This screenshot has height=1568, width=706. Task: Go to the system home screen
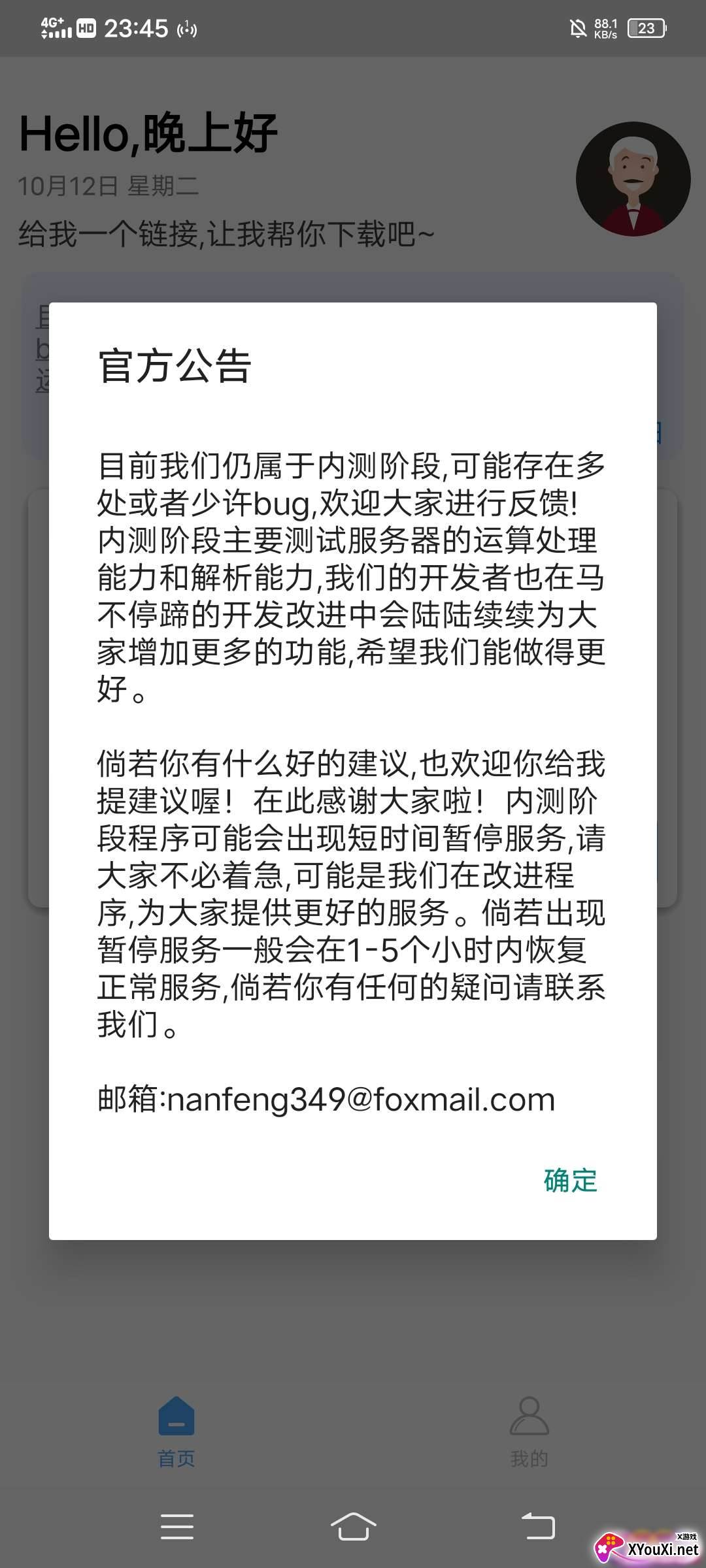pos(353,1527)
